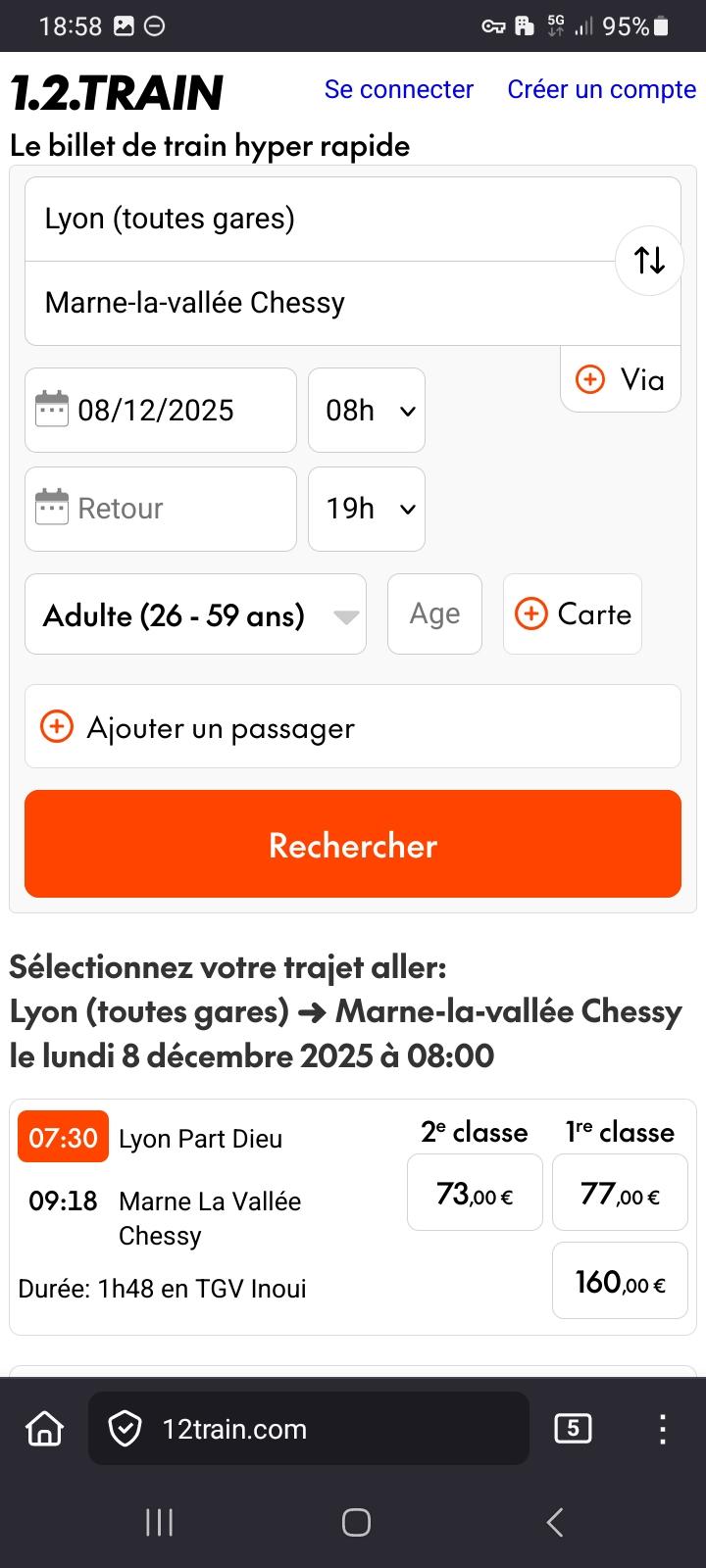Choose the 77,00 € 1re classe fare
Image resolution: width=706 pixels, height=1568 pixels.
pyautogui.click(x=620, y=1193)
